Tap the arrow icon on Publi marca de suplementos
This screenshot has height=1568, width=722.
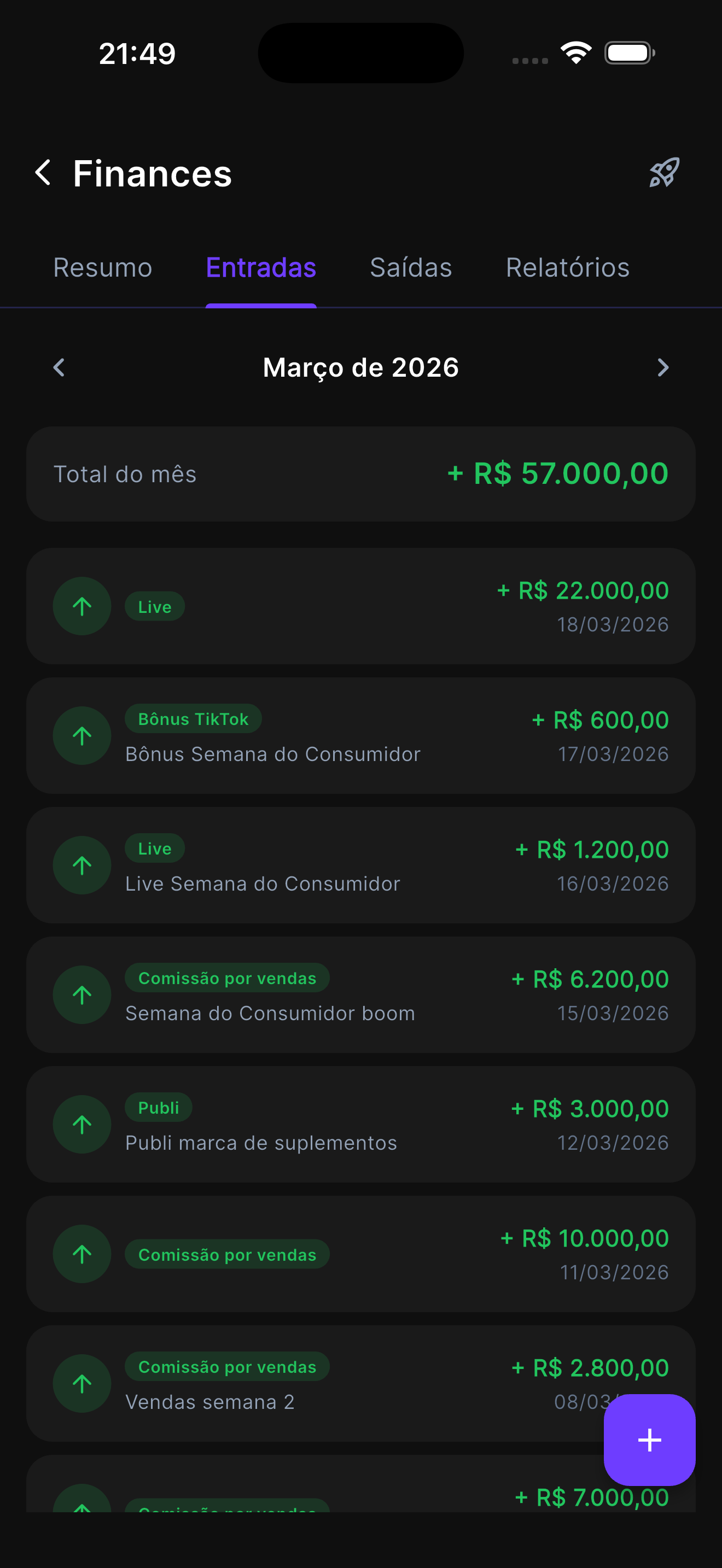tap(81, 1124)
